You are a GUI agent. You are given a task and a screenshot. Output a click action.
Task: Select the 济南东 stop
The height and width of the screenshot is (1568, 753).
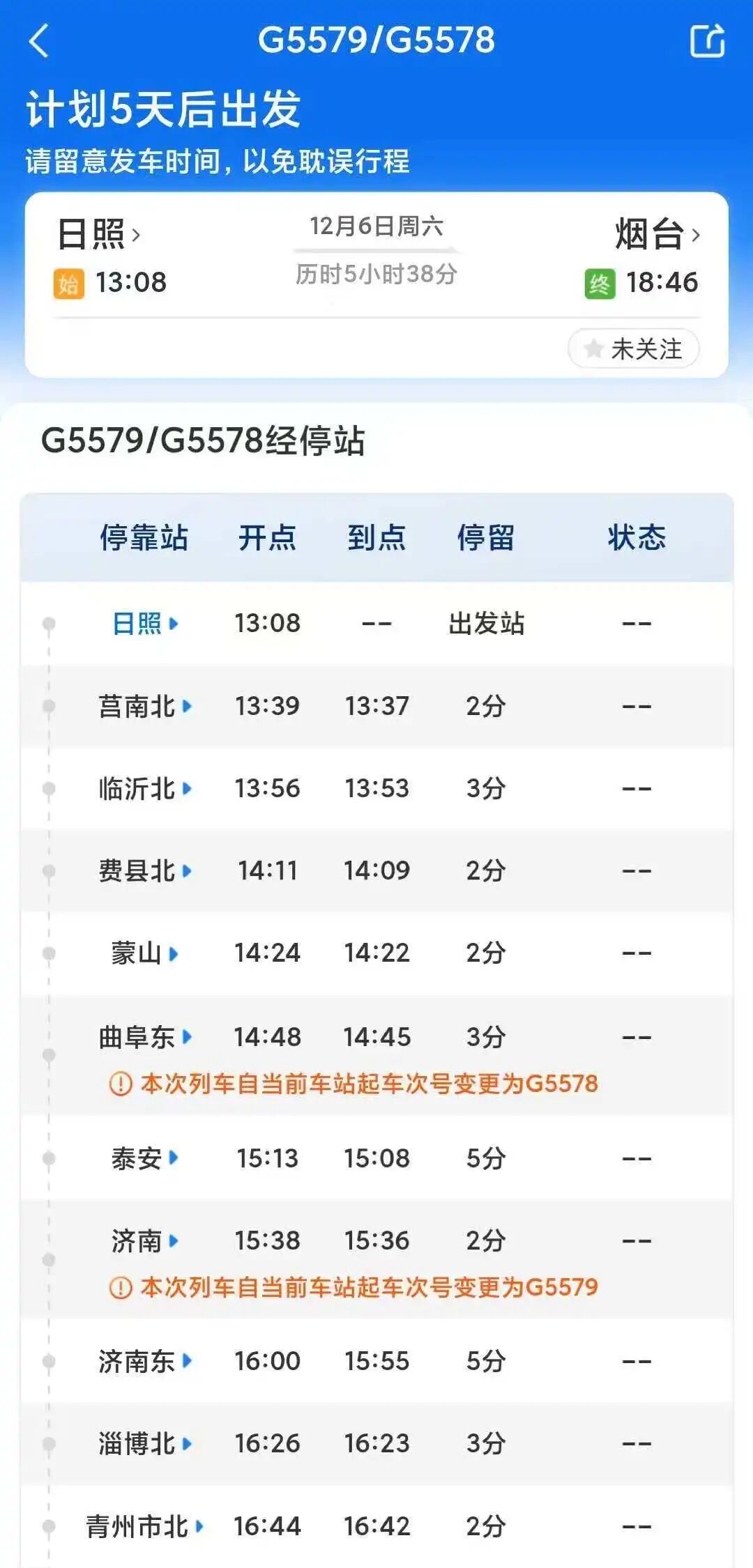pyautogui.click(x=145, y=1361)
